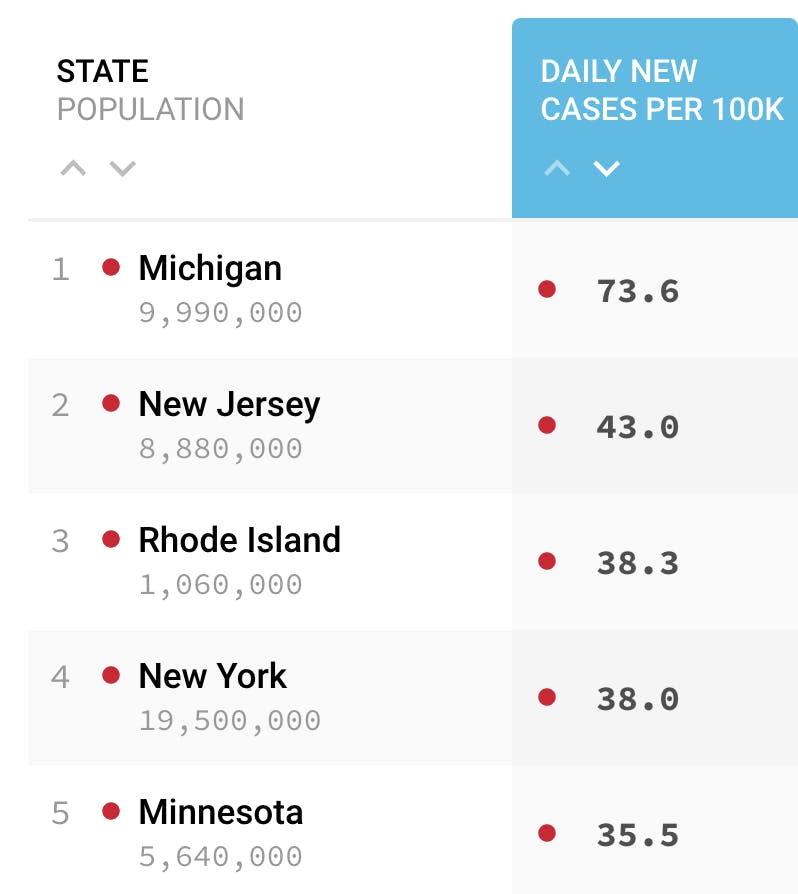Open the Michigan row
This screenshot has width=798, height=894.
point(210,269)
